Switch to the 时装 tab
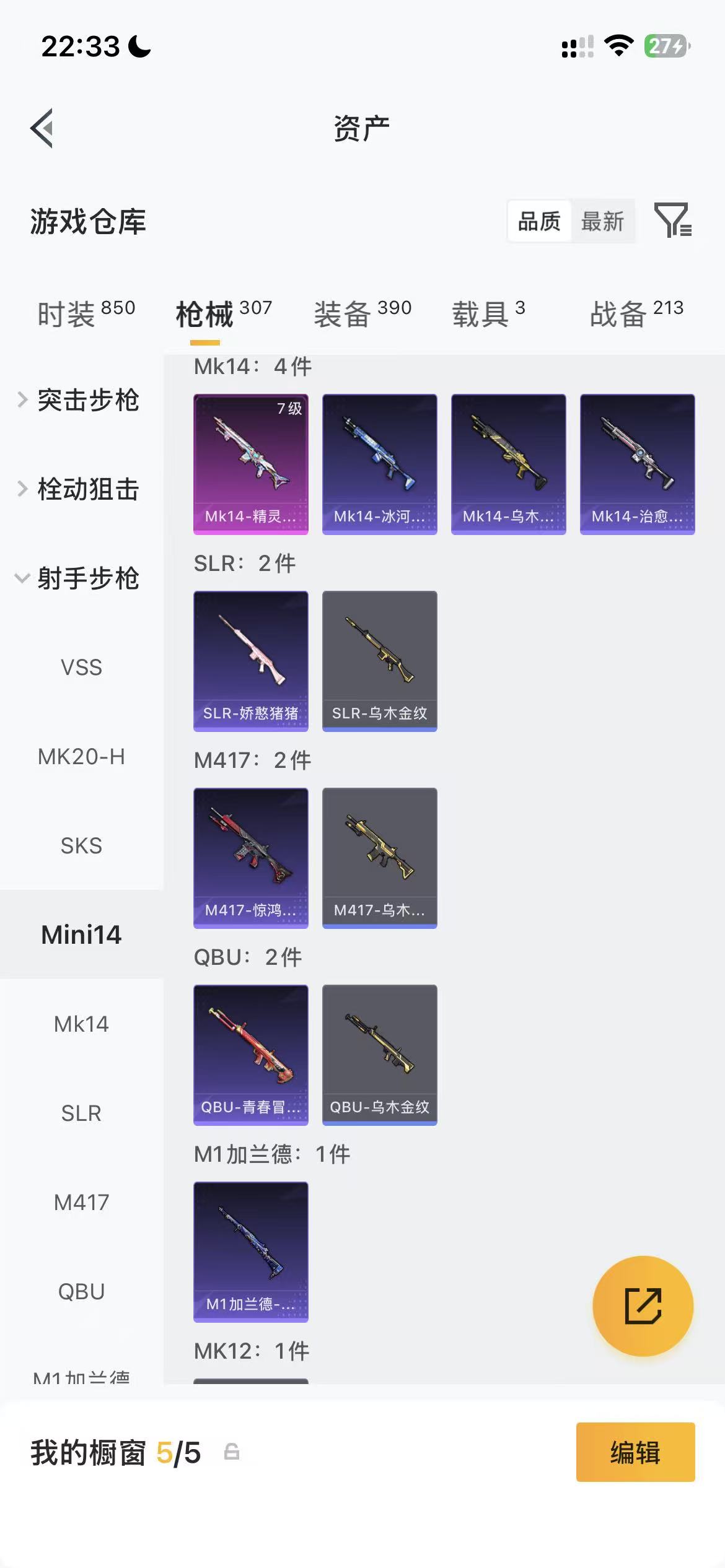 [x=86, y=313]
